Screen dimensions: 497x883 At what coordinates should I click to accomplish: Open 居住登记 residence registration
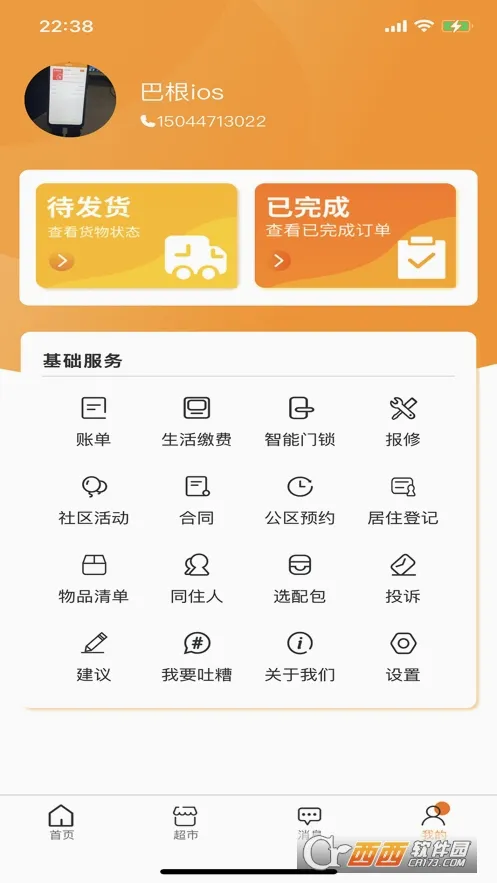coord(403,501)
